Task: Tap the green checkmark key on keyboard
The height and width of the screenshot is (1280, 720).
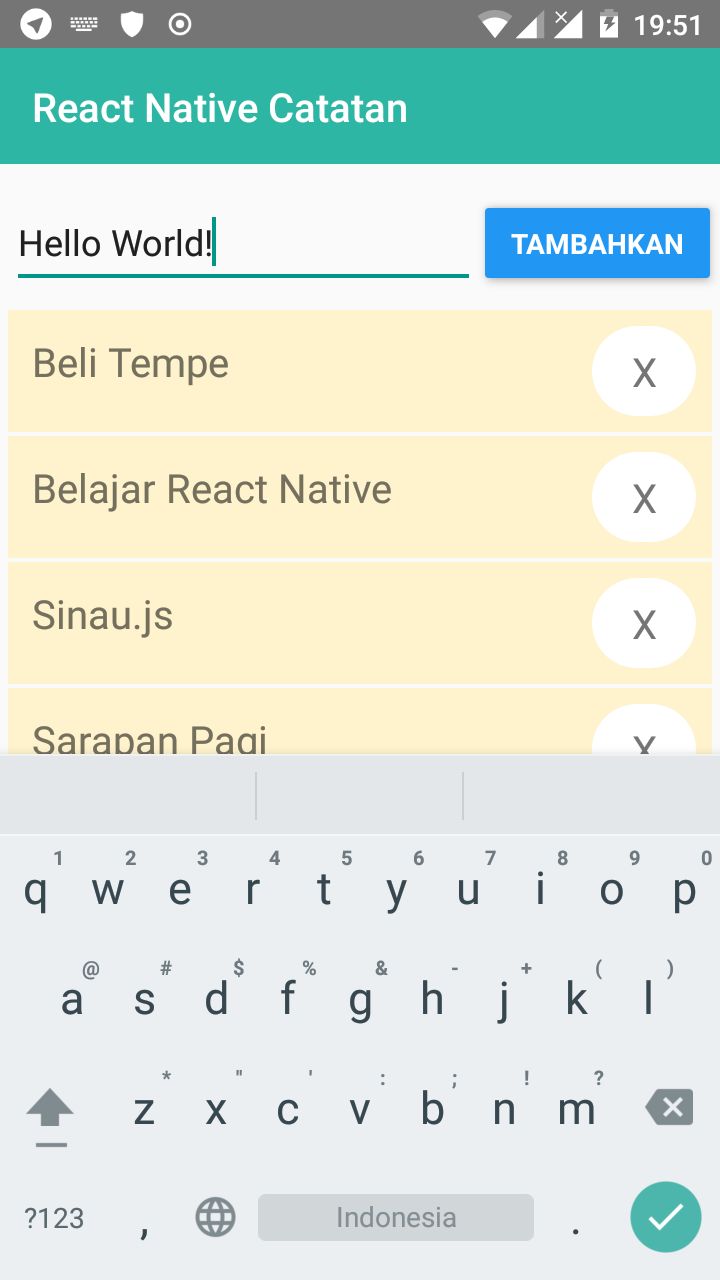Action: (666, 1217)
